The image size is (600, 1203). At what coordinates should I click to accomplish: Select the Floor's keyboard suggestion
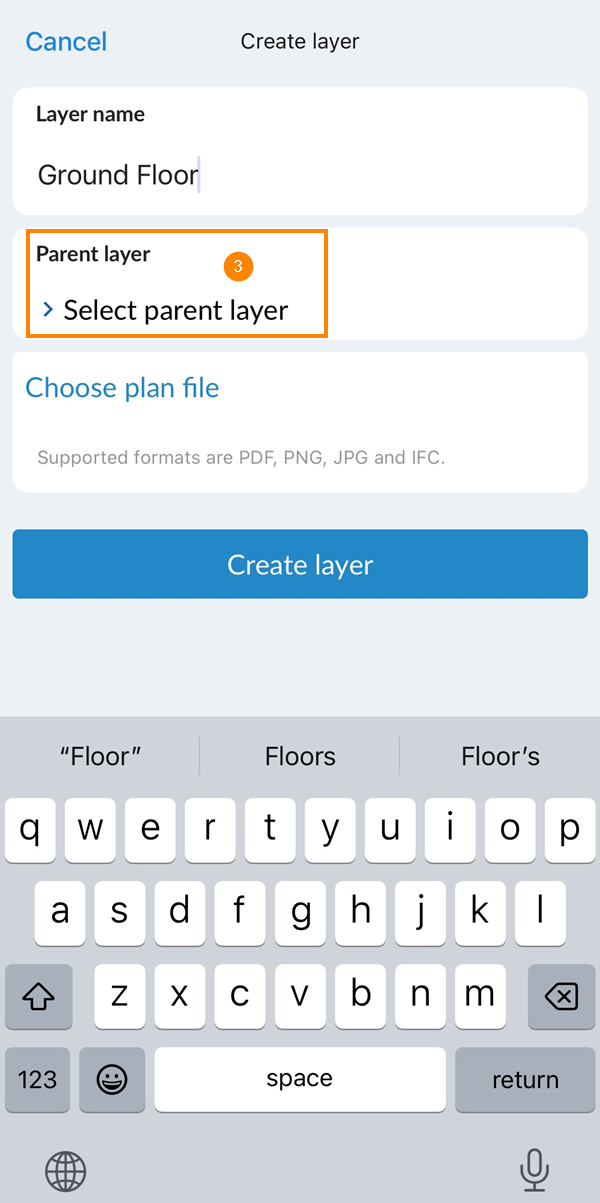click(x=500, y=756)
